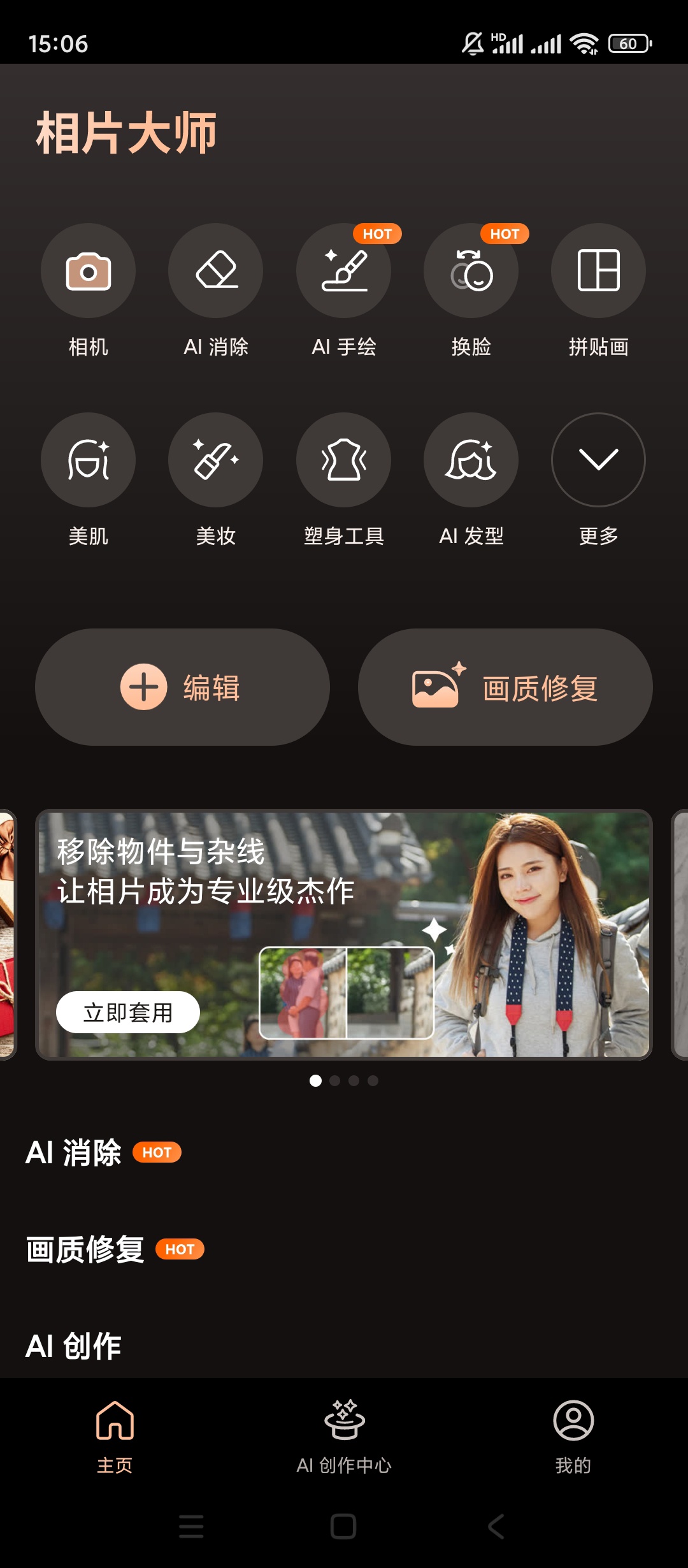
Task: Launch the 换脸 face swap feature
Action: (x=471, y=271)
